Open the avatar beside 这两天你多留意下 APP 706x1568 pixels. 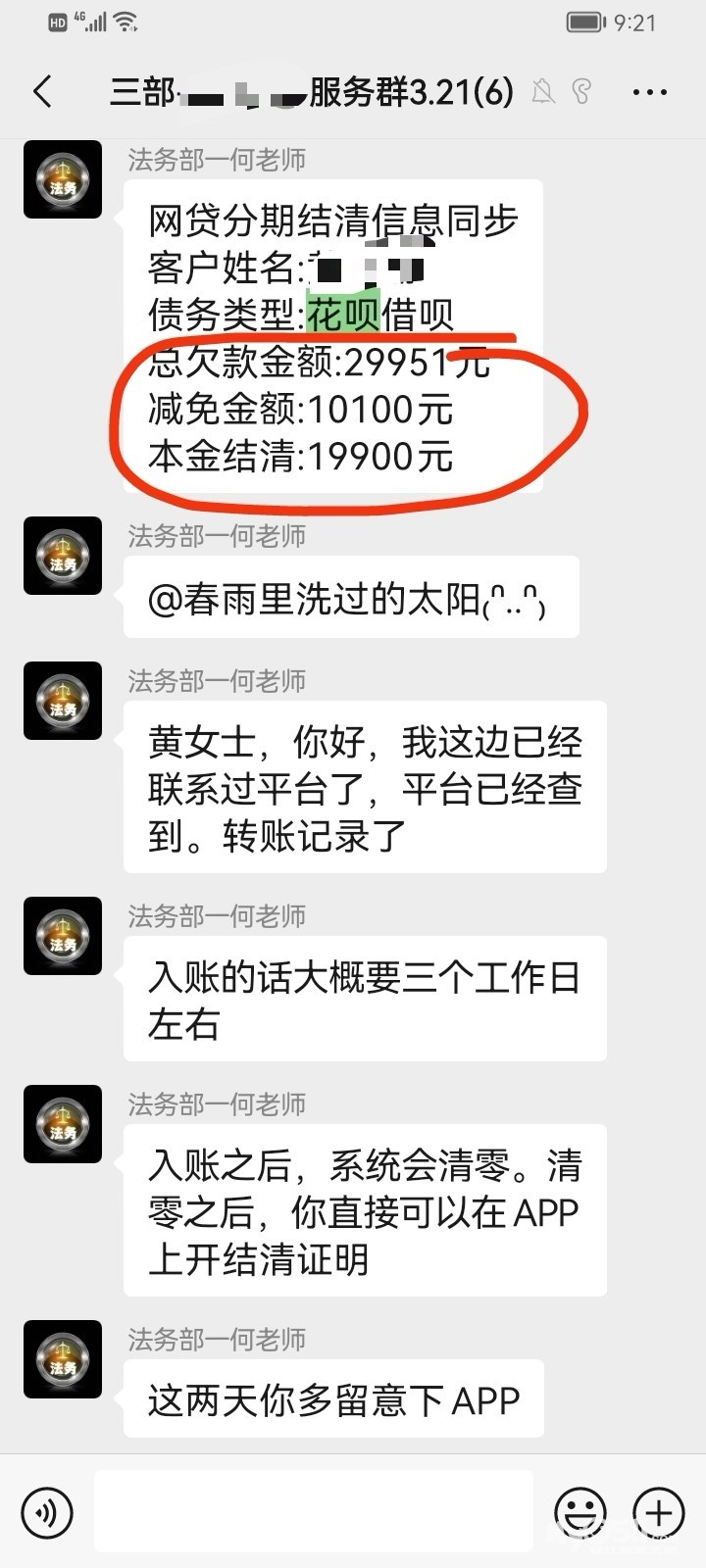(63, 1359)
